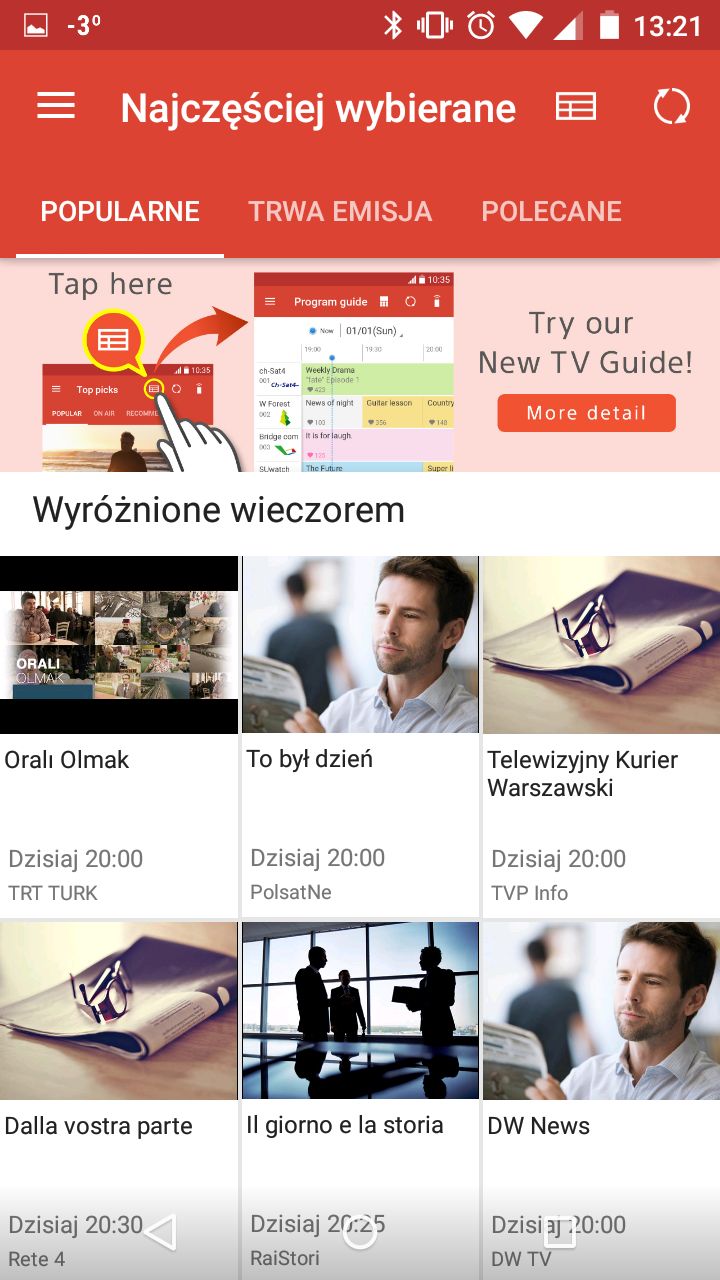Select the Popularne tab
Viewport: 720px width, 1280px height.
point(120,211)
